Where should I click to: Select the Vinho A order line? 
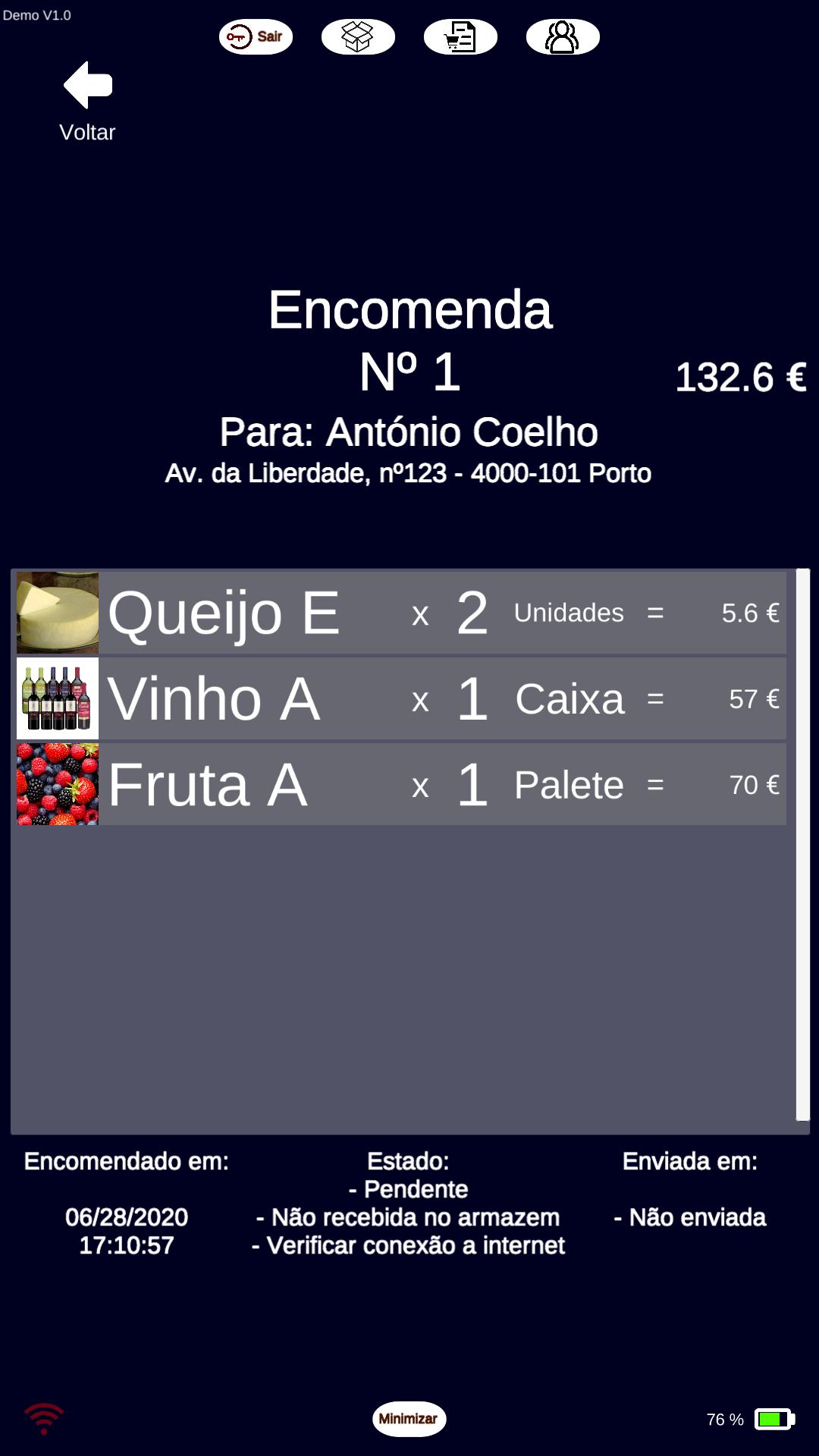(401, 698)
